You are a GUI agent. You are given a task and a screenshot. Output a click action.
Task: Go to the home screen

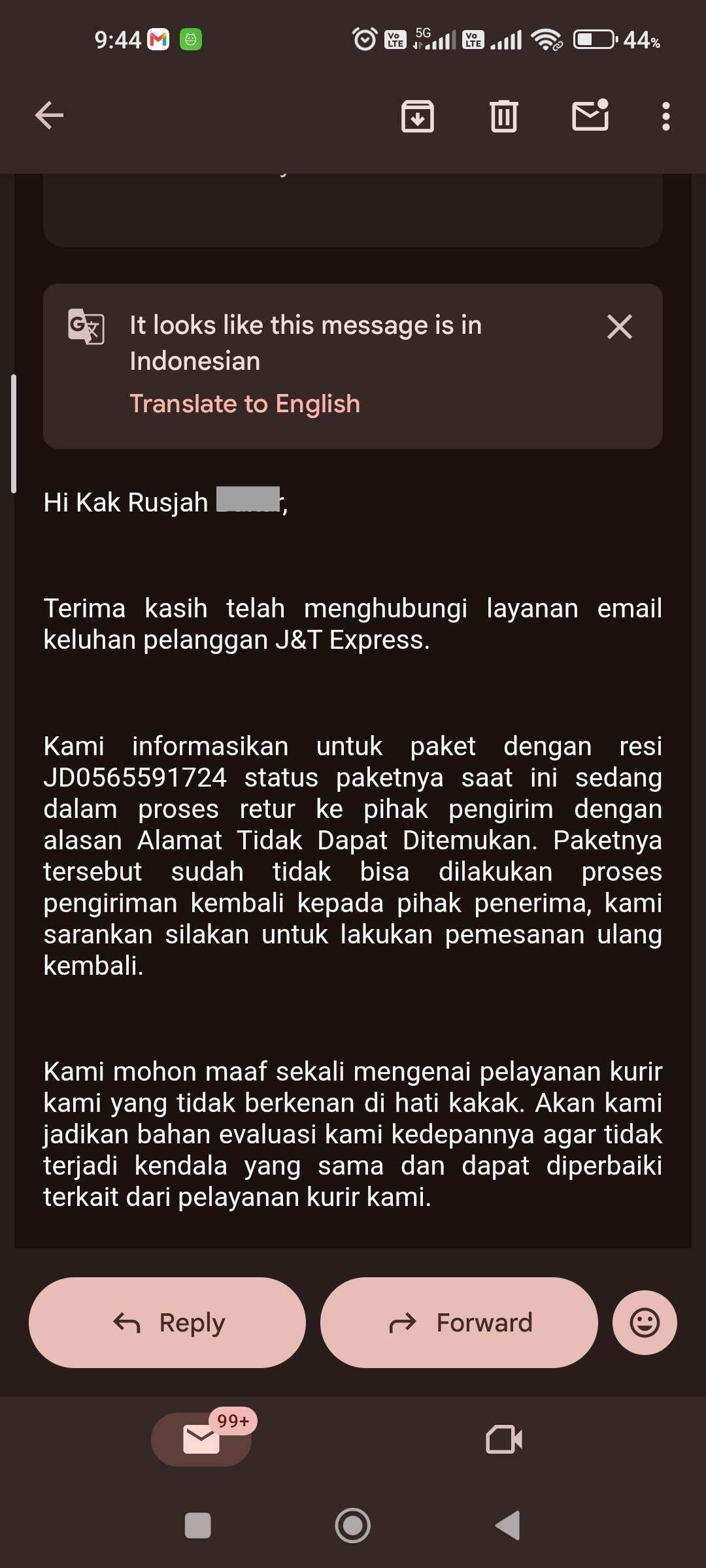353,1526
